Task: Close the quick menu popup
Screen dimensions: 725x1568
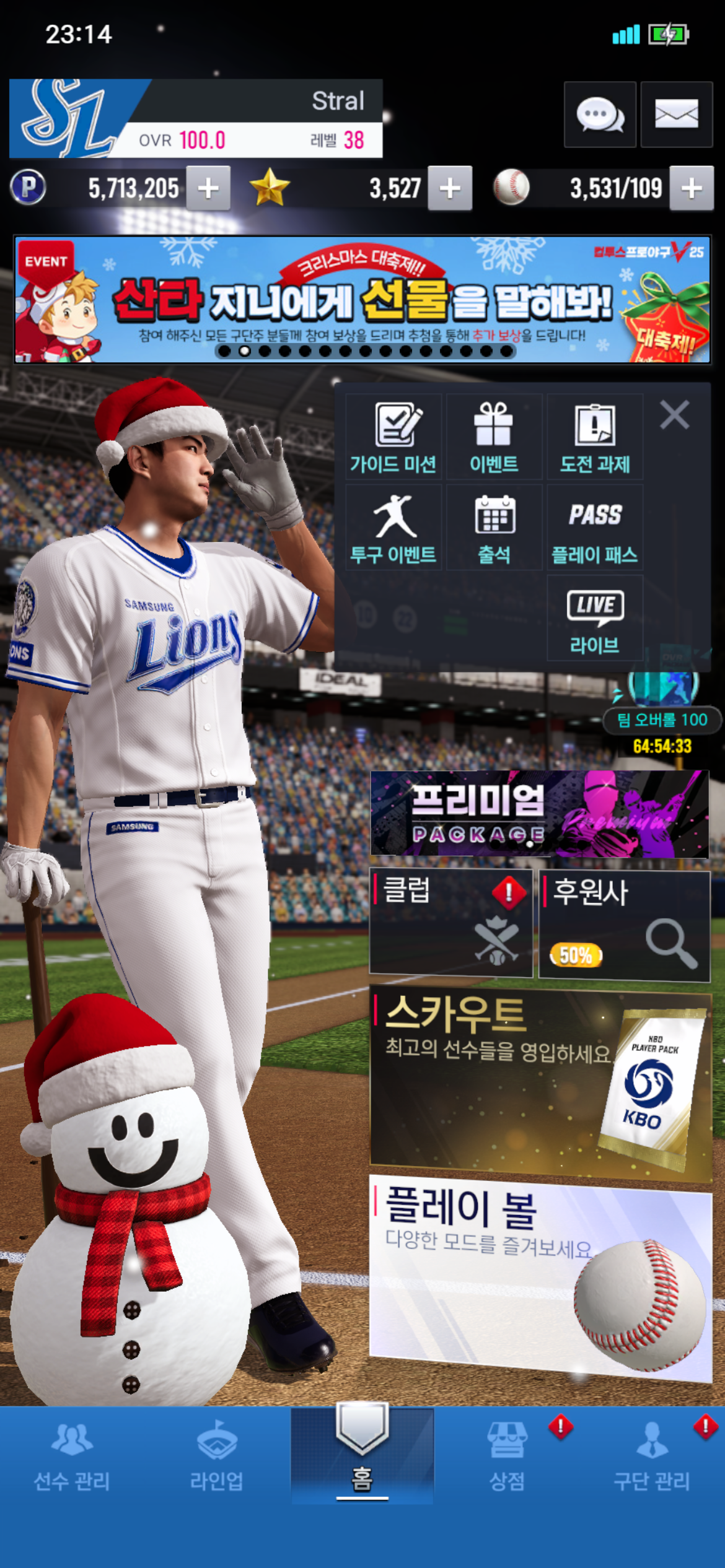Action: pos(674,415)
